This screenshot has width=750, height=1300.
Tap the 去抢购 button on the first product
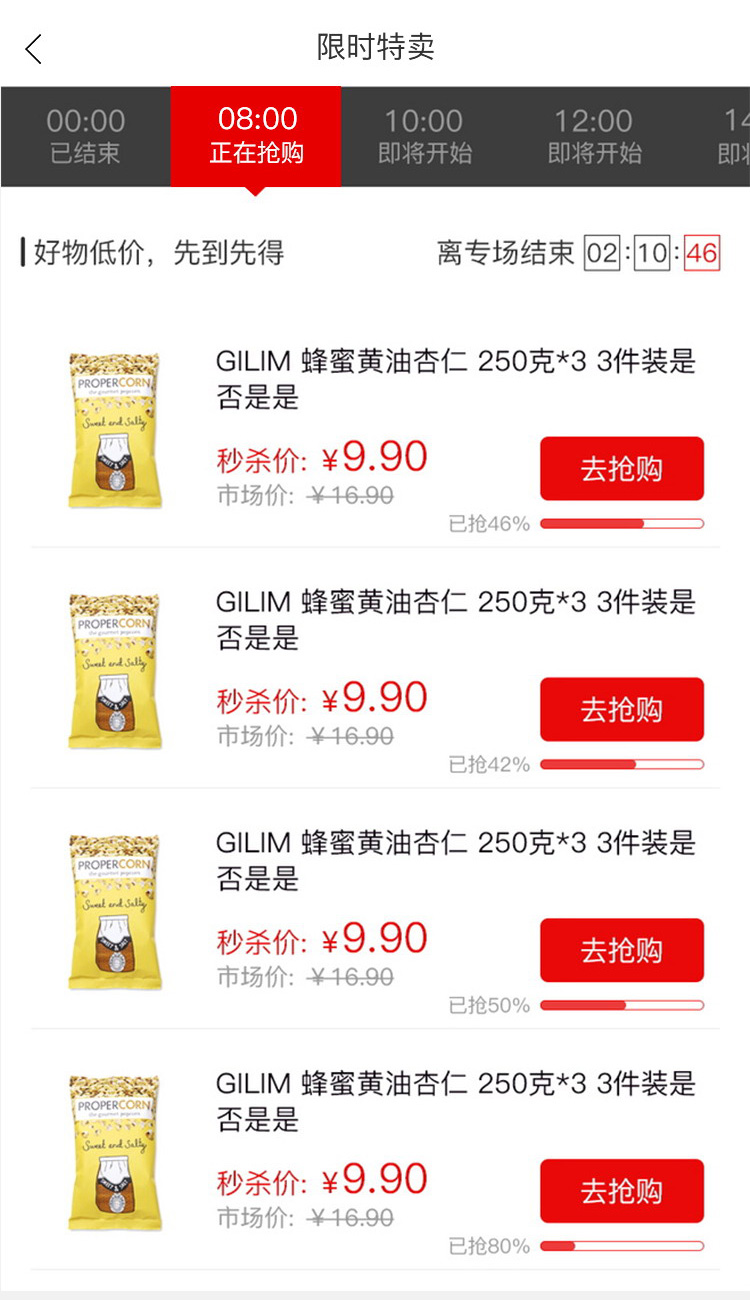click(x=621, y=469)
